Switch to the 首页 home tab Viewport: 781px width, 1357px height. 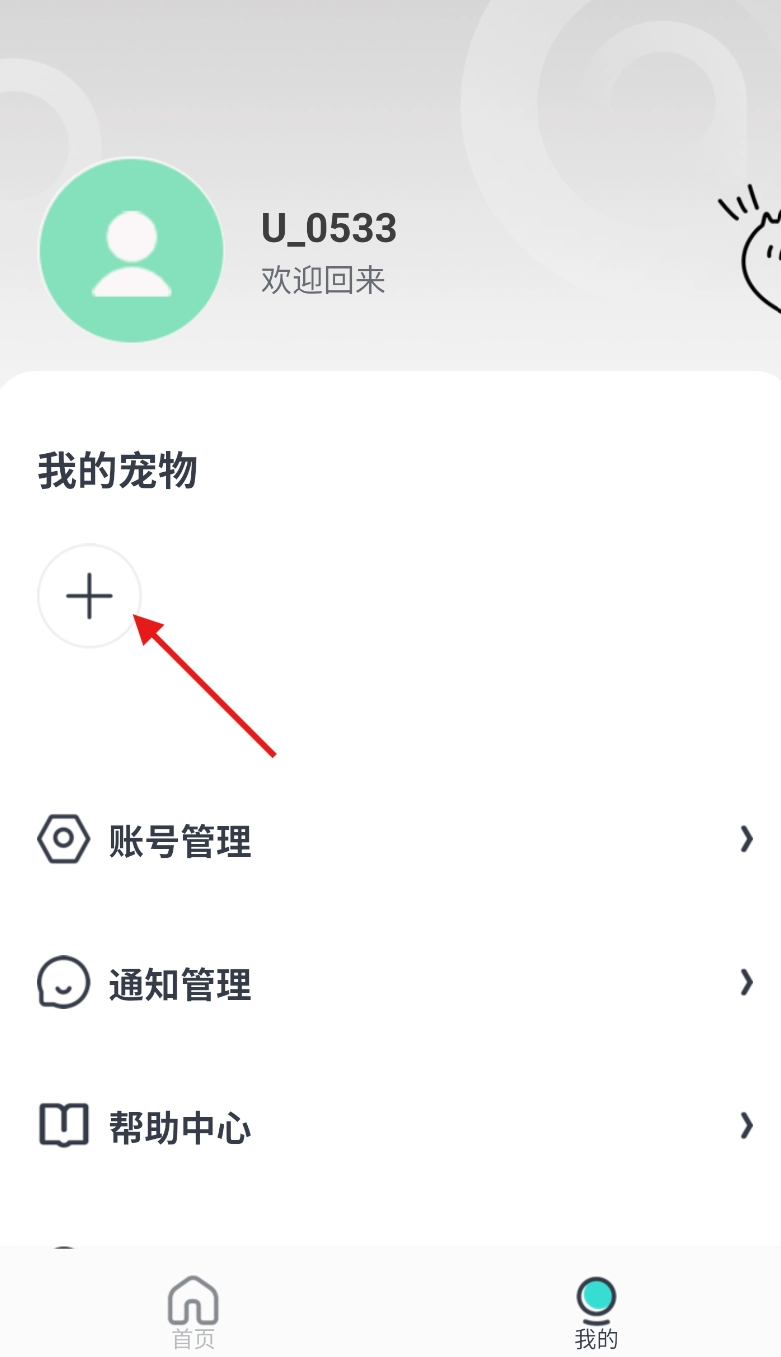pyautogui.click(x=193, y=1311)
